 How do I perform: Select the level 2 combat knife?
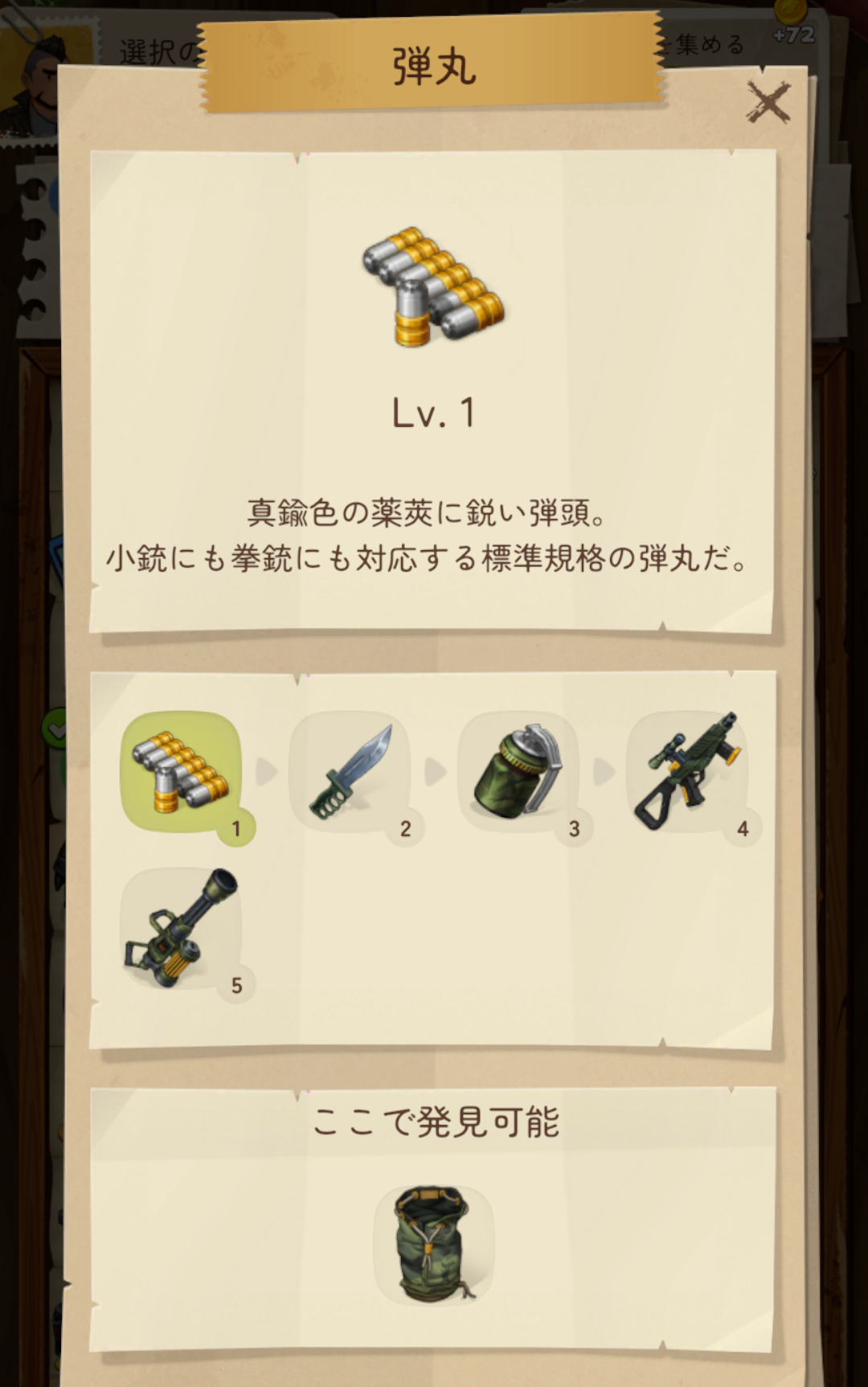click(x=350, y=772)
